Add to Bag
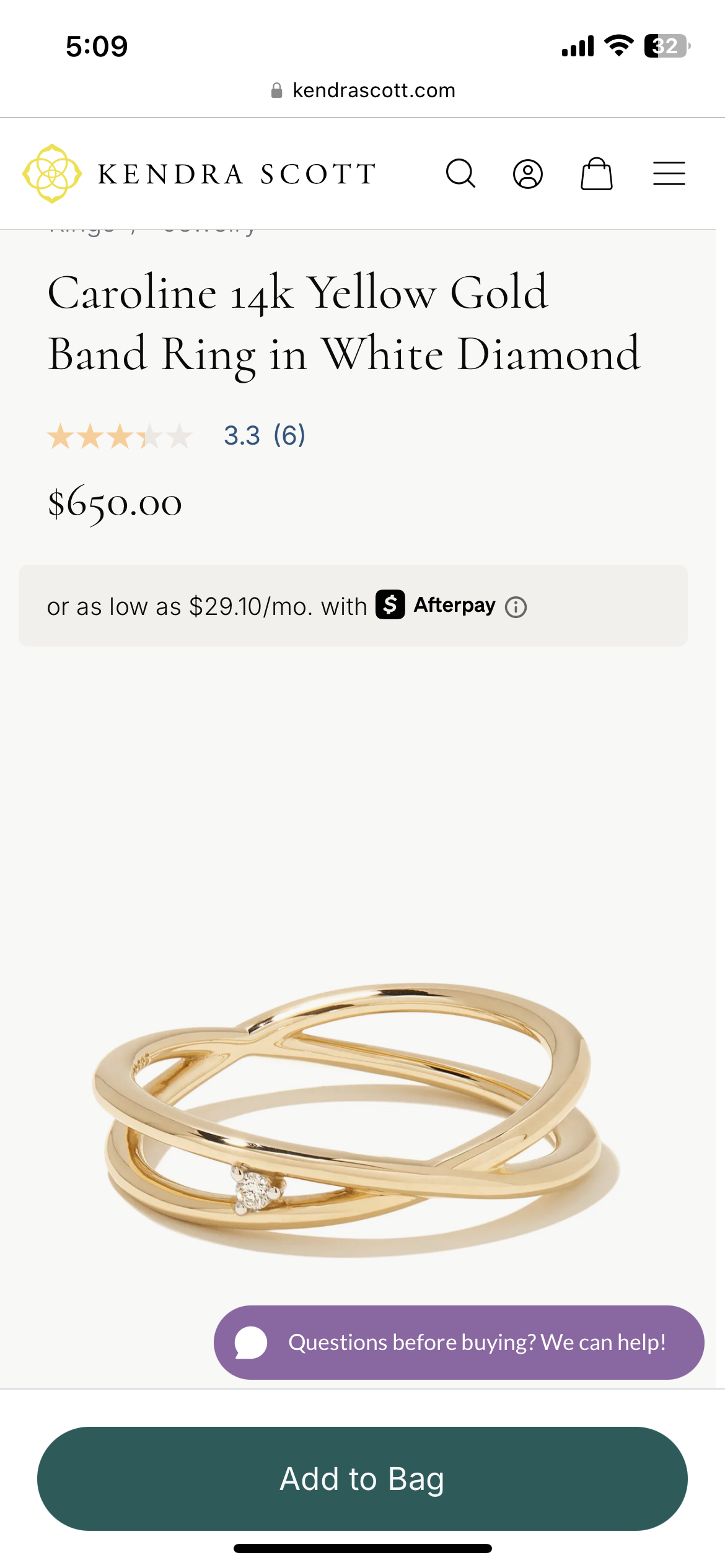Screen dimensions: 725x1568 362,1479
